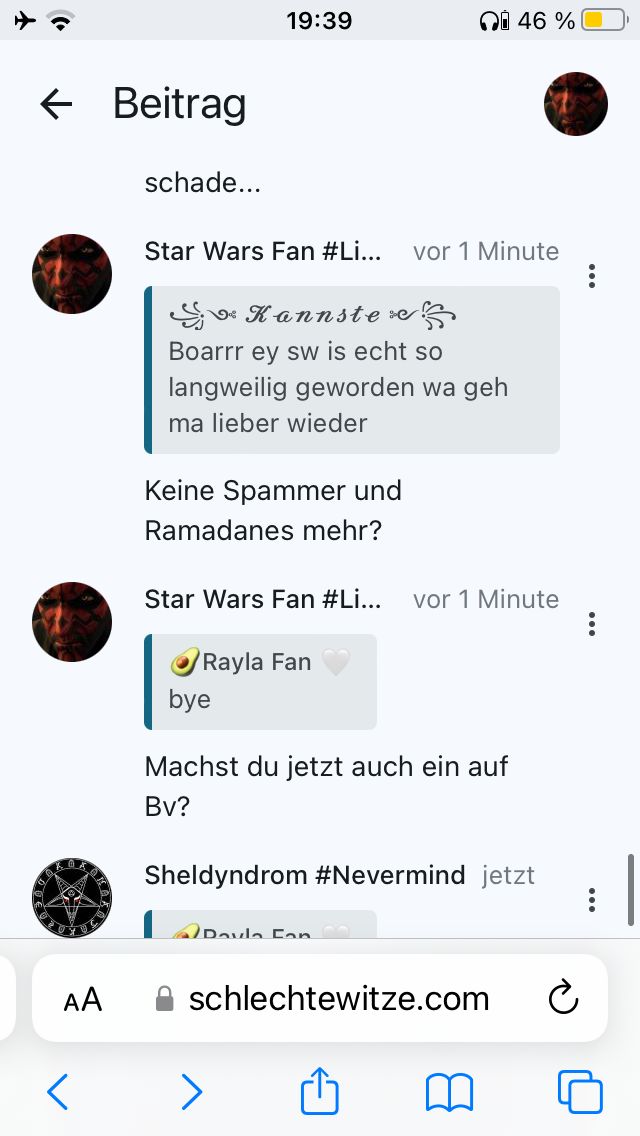Image resolution: width=640 pixels, height=1136 pixels.
Task: Open Safari bookmarks
Action: (449, 1092)
